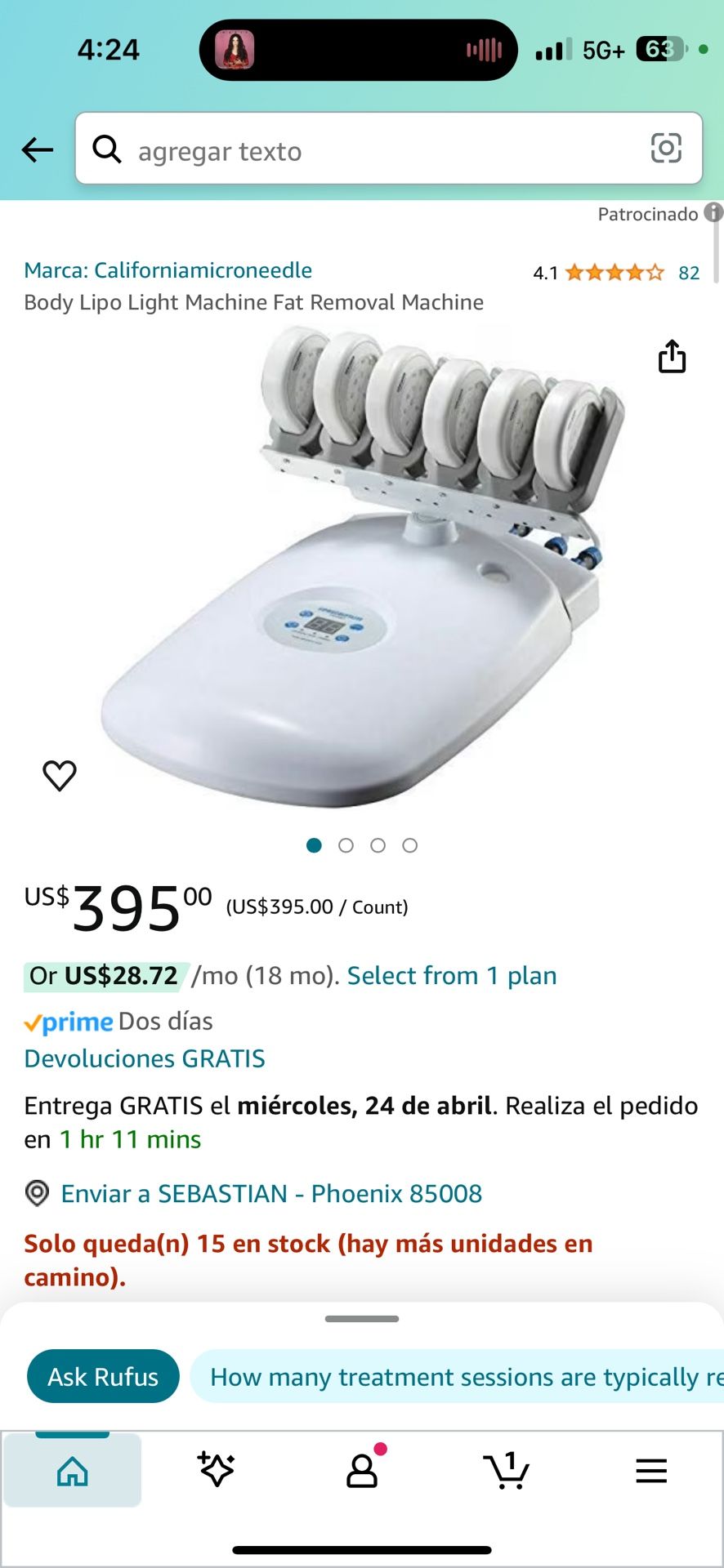
Task: Open 'Devoluciones GRATIS' link
Action: (x=145, y=1058)
